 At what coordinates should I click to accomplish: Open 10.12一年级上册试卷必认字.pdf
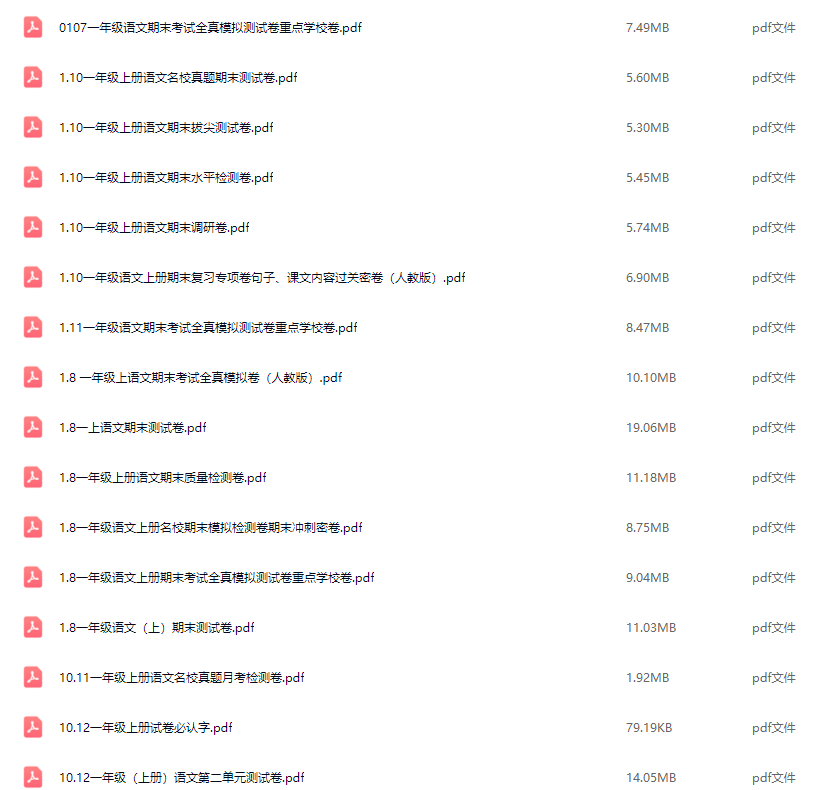click(146, 728)
